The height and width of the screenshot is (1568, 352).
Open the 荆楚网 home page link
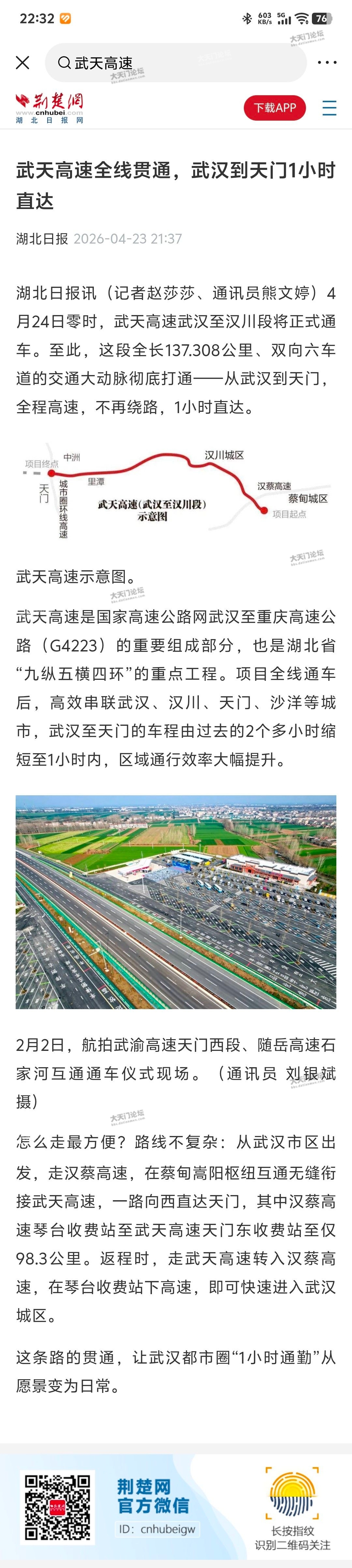pos(49,108)
